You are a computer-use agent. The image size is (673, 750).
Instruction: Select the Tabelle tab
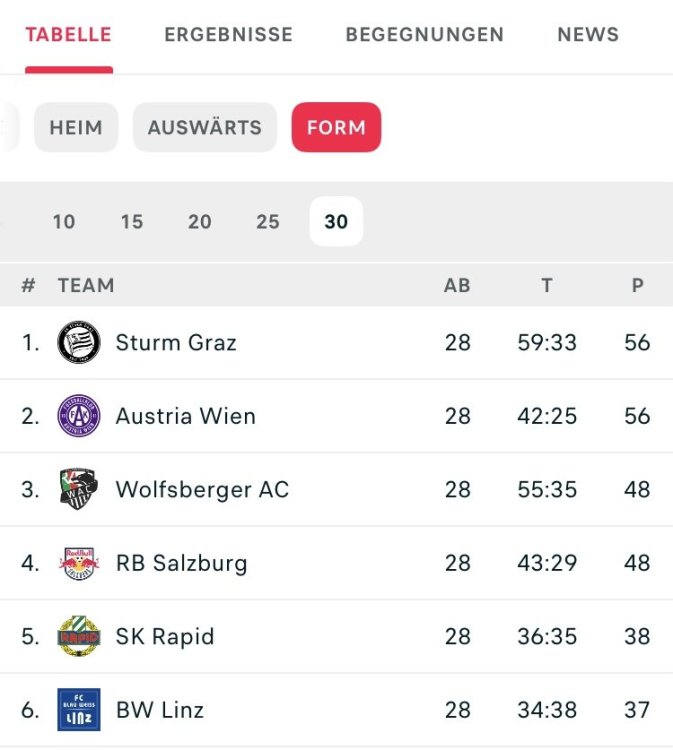click(68, 34)
